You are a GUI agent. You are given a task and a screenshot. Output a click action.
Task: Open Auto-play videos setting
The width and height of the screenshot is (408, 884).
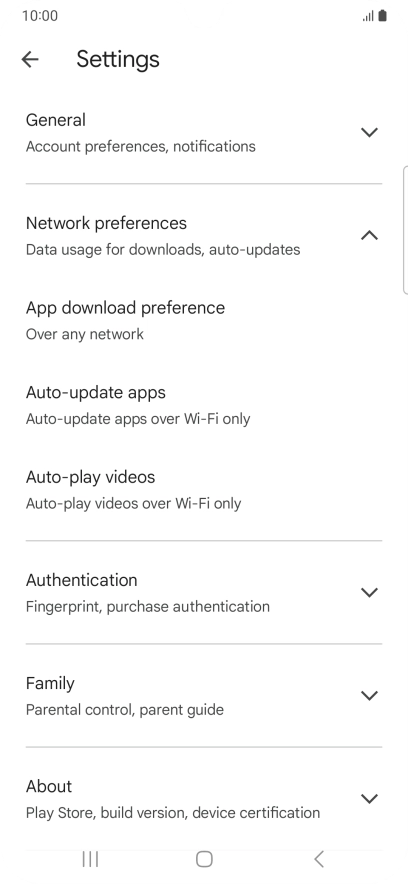click(204, 489)
